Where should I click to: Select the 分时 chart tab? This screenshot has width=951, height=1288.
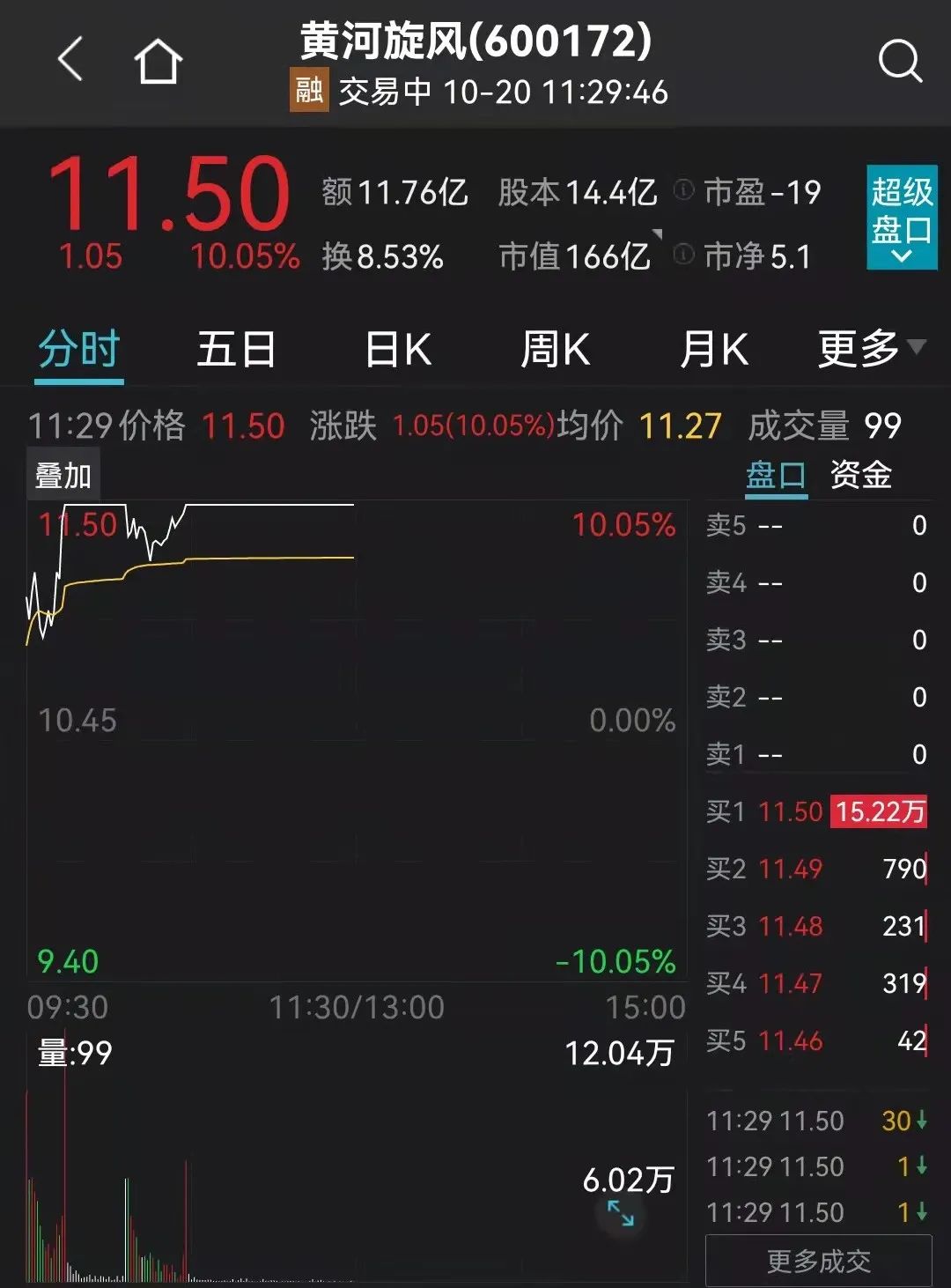click(x=79, y=350)
